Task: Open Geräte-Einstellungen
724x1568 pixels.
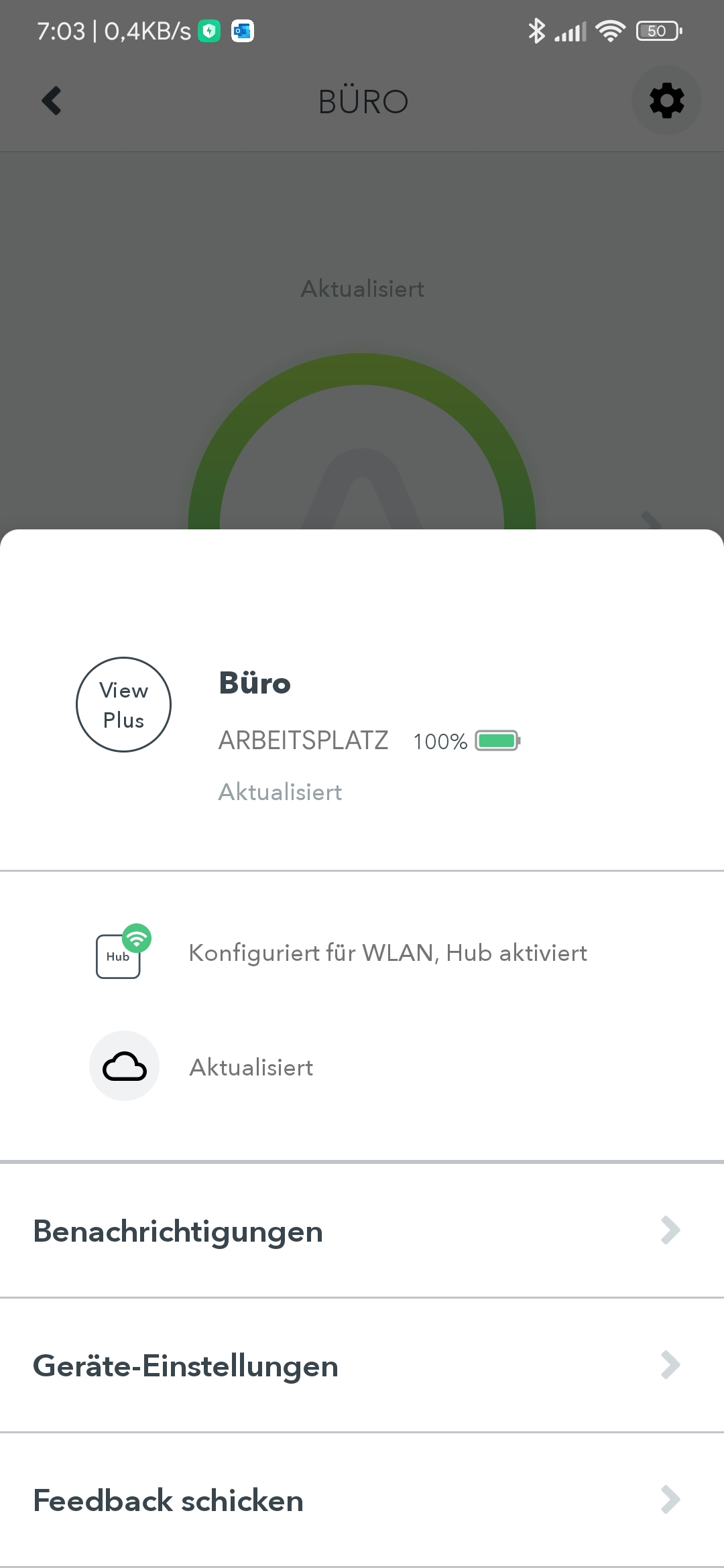Action: (362, 1366)
